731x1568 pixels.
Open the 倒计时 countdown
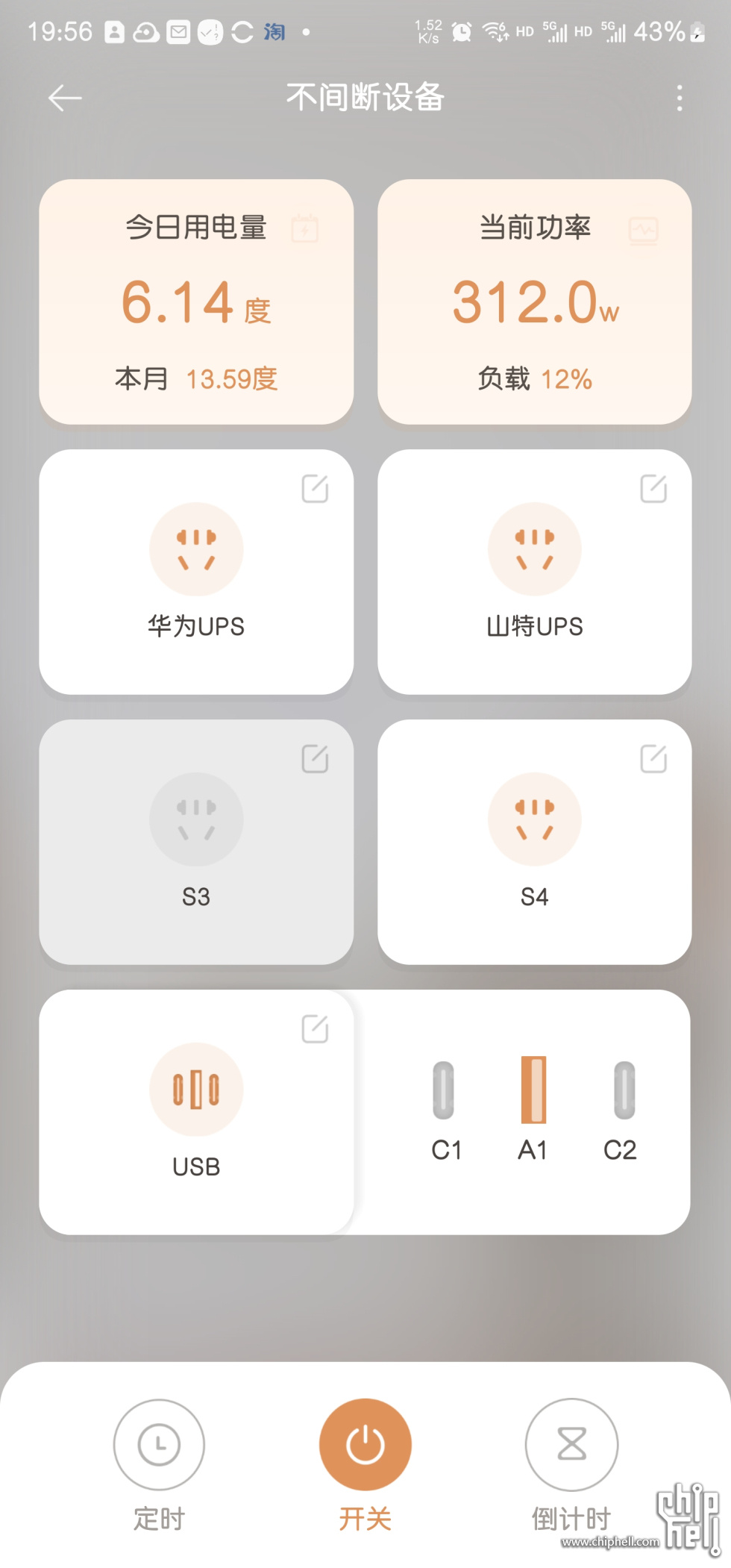[571, 1445]
